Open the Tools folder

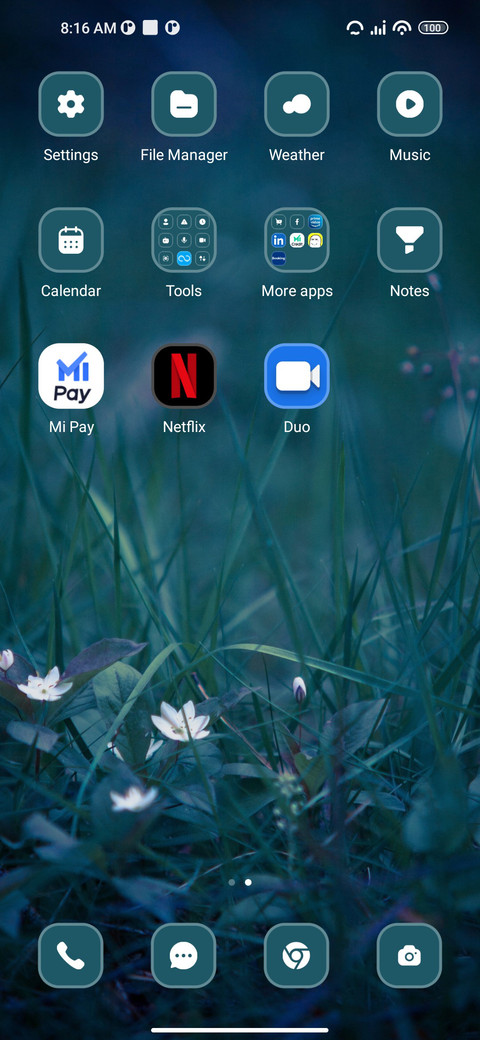(x=184, y=240)
